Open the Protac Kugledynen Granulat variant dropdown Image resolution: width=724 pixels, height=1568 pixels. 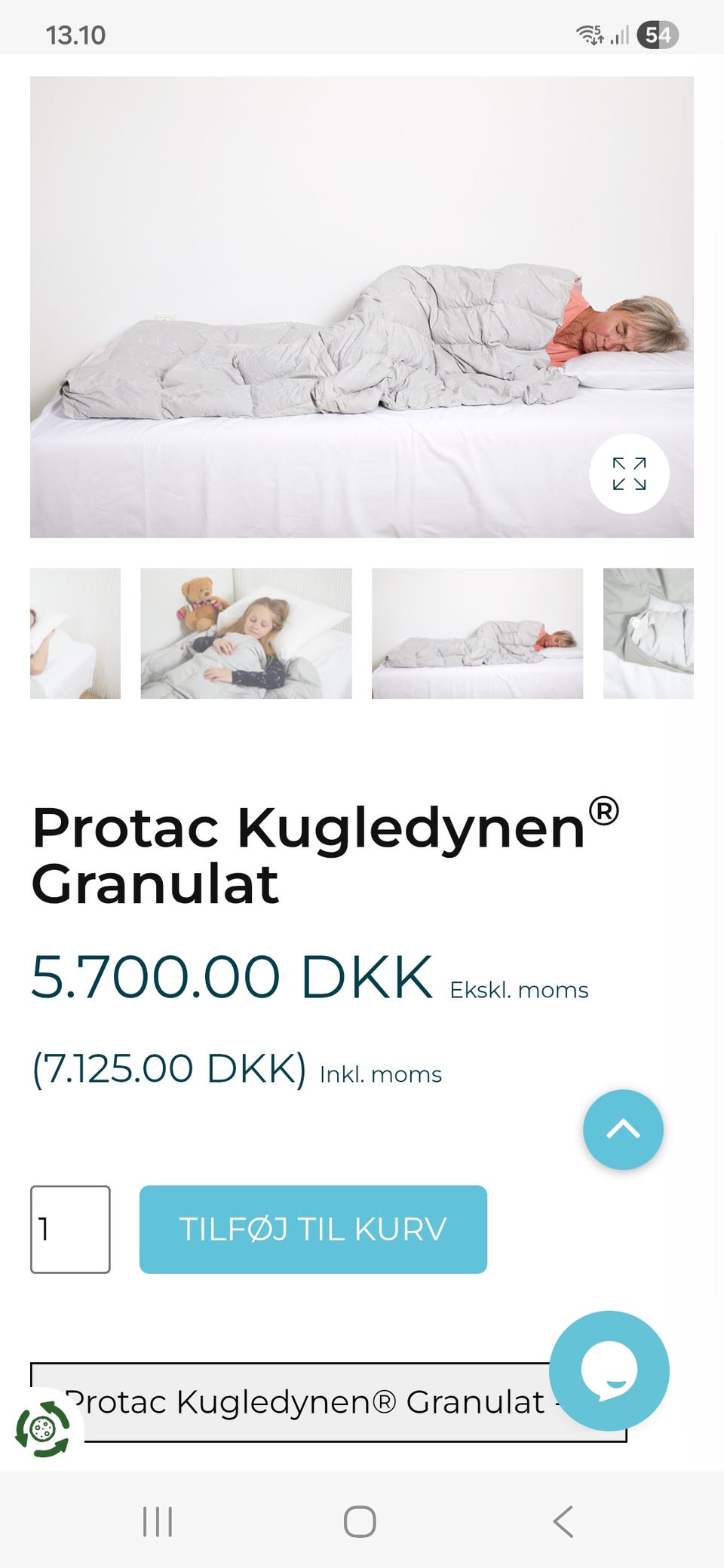point(317,1403)
